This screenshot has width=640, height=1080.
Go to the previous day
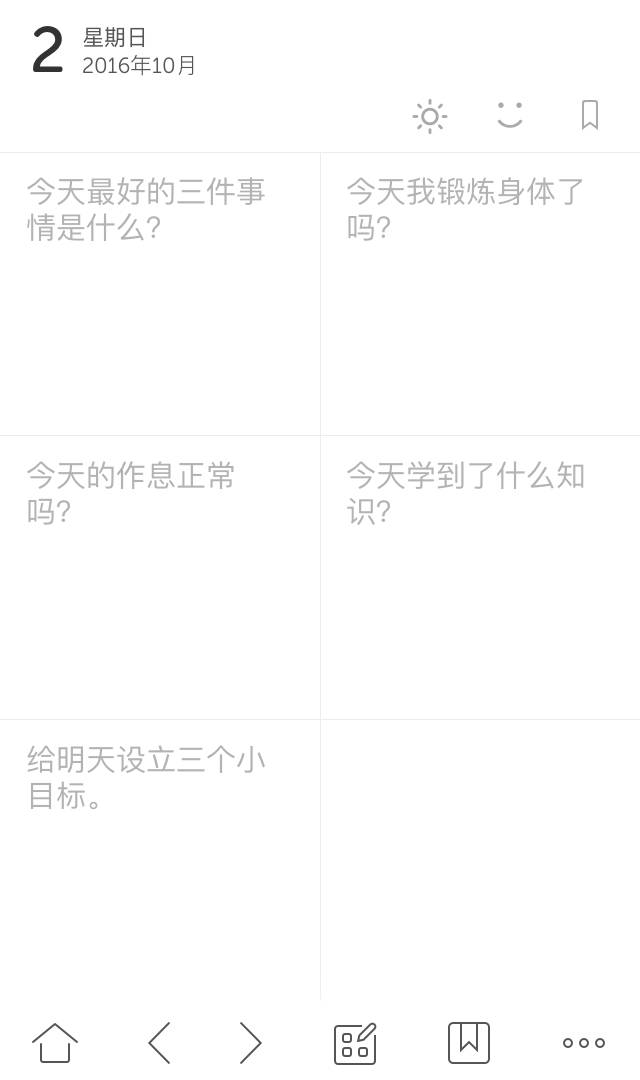(160, 1043)
